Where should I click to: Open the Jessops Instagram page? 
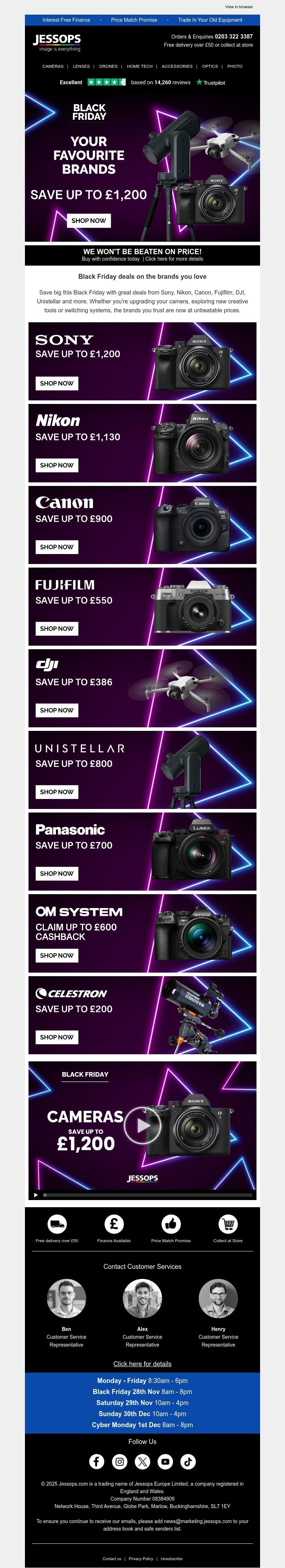[x=120, y=1461]
